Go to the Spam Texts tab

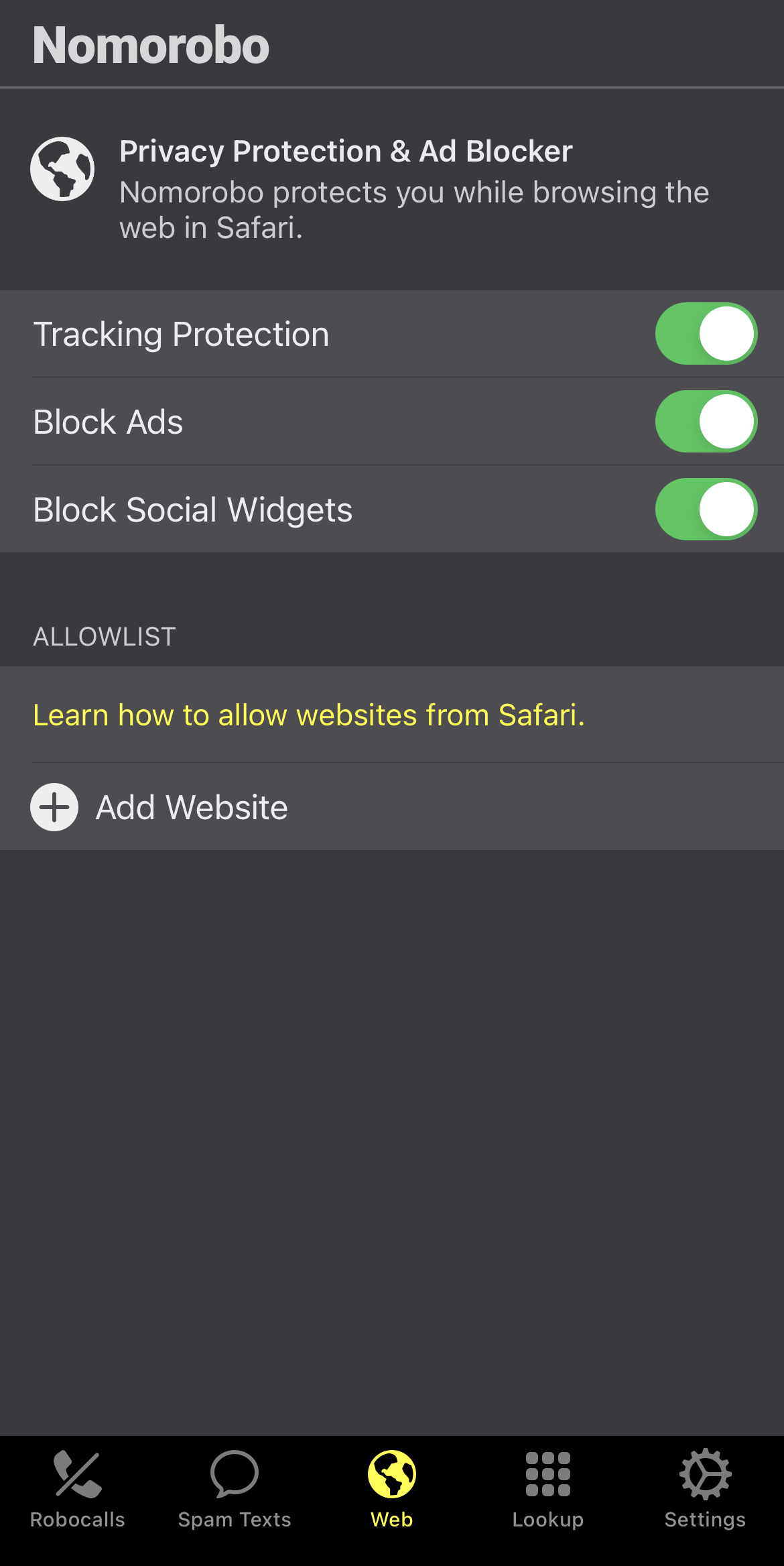(x=235, y=1490)
